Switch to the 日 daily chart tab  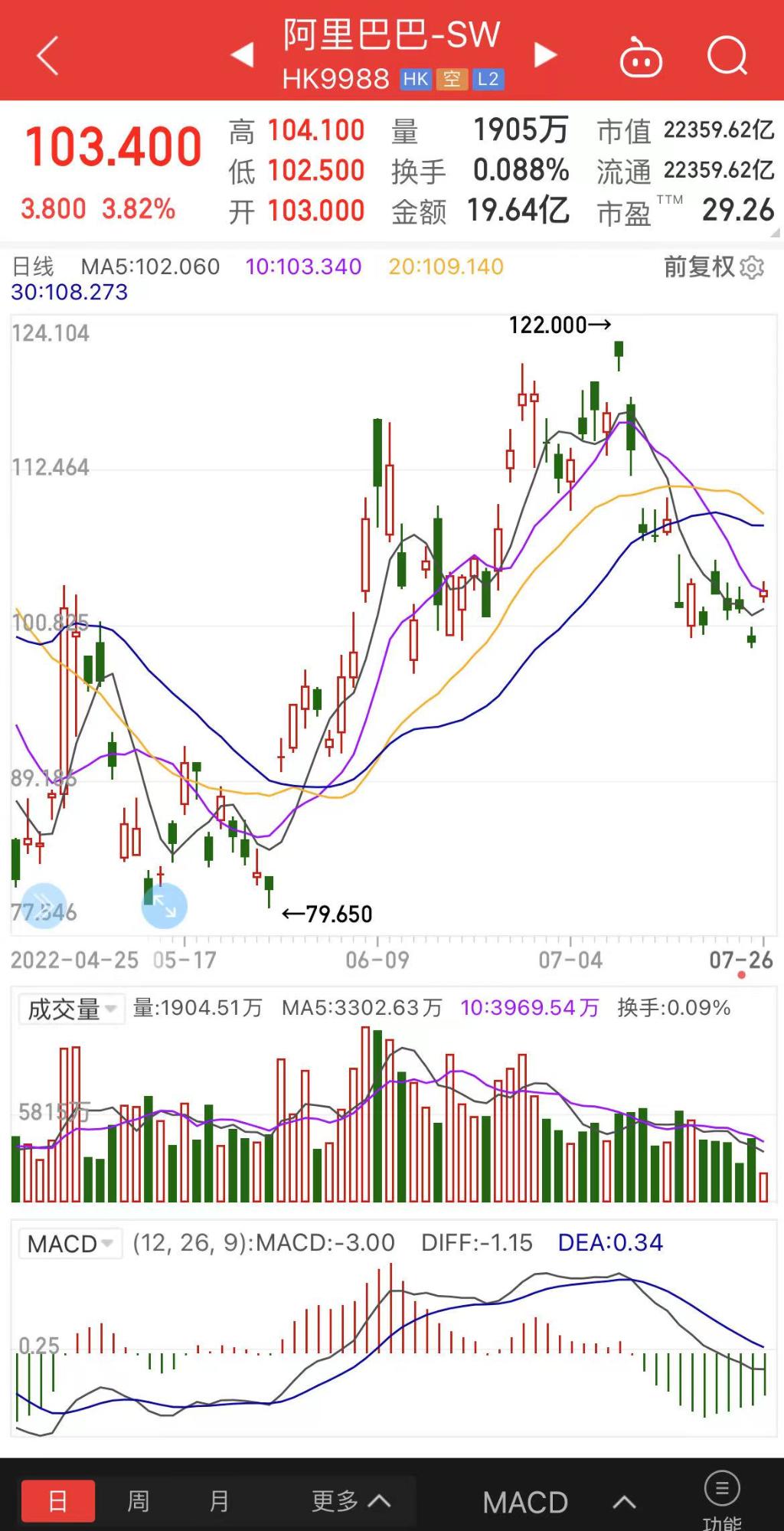point(59,1500)
